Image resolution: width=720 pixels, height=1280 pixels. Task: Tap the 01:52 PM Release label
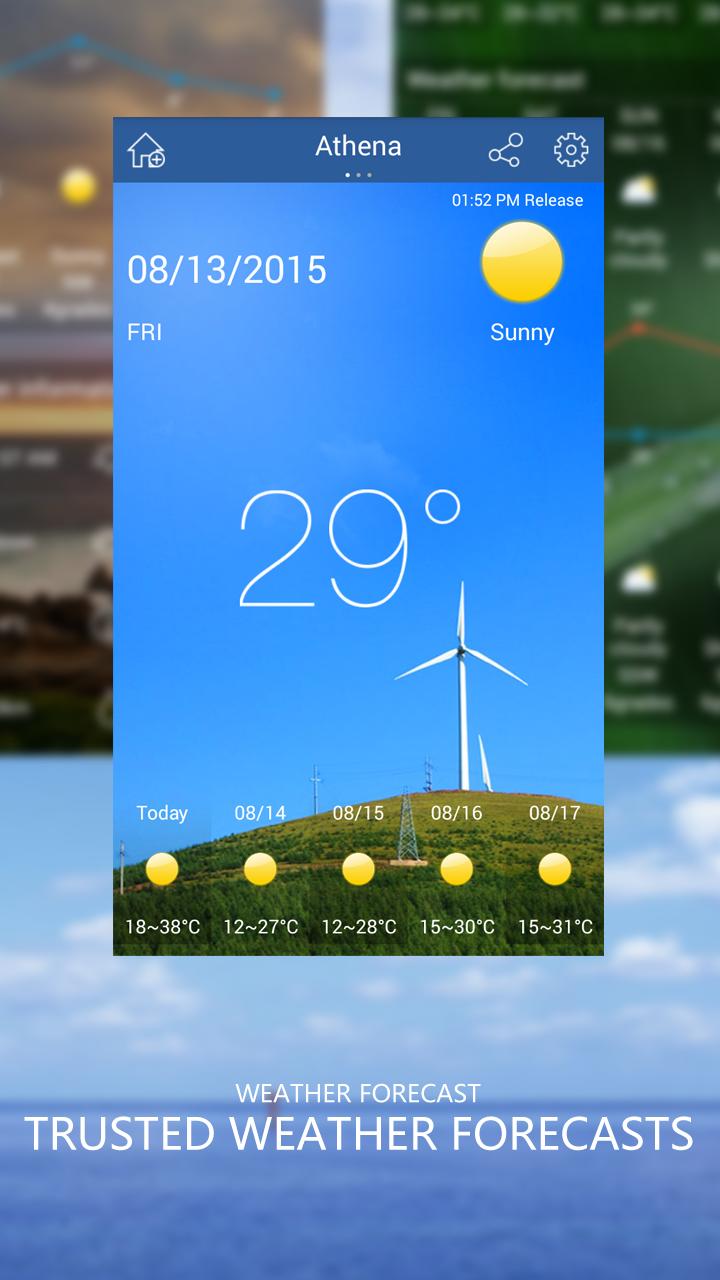coord(515,200)
